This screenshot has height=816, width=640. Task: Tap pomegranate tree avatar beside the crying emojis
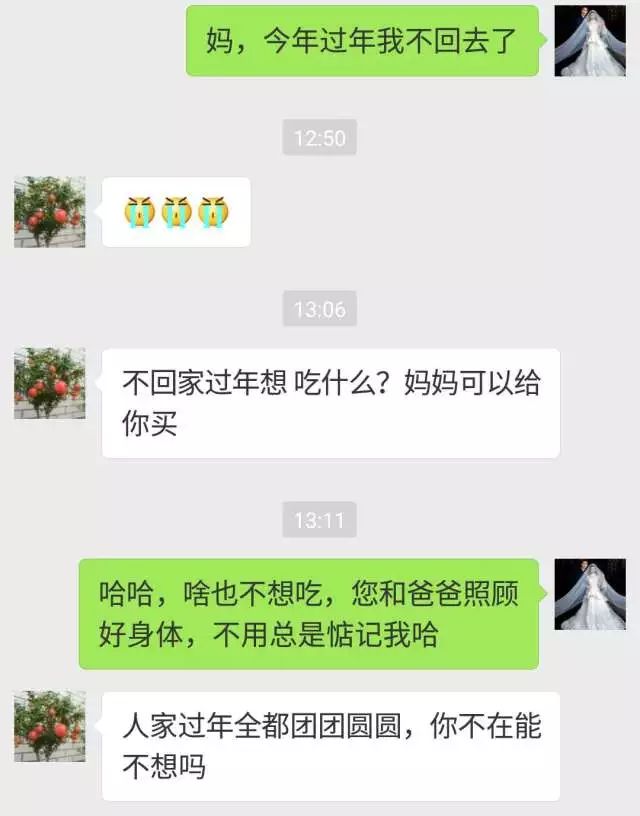pyautogui.click(x=49, y=212)
